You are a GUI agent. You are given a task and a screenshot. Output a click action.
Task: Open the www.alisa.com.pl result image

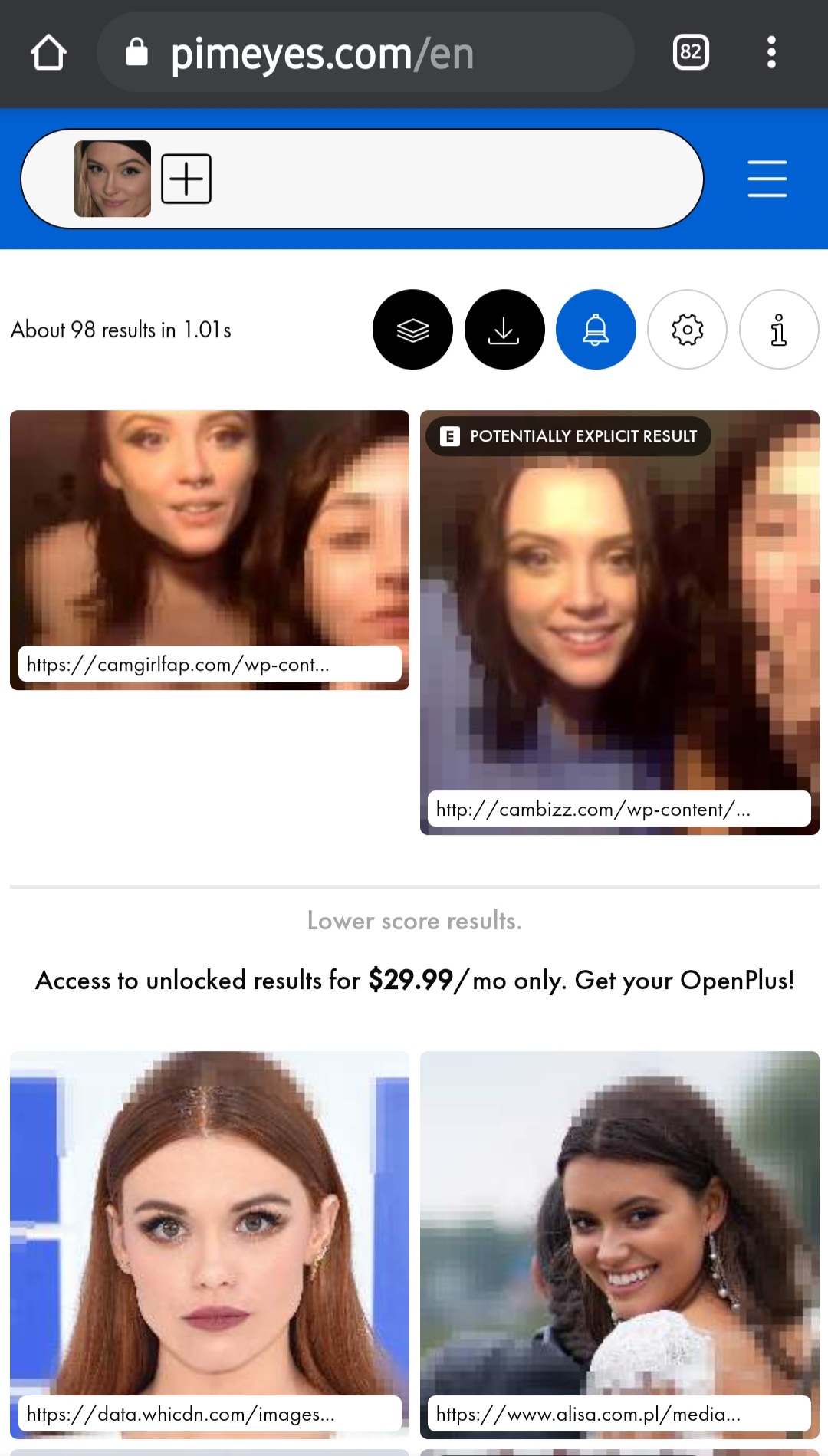click(x=619, y=1244)
